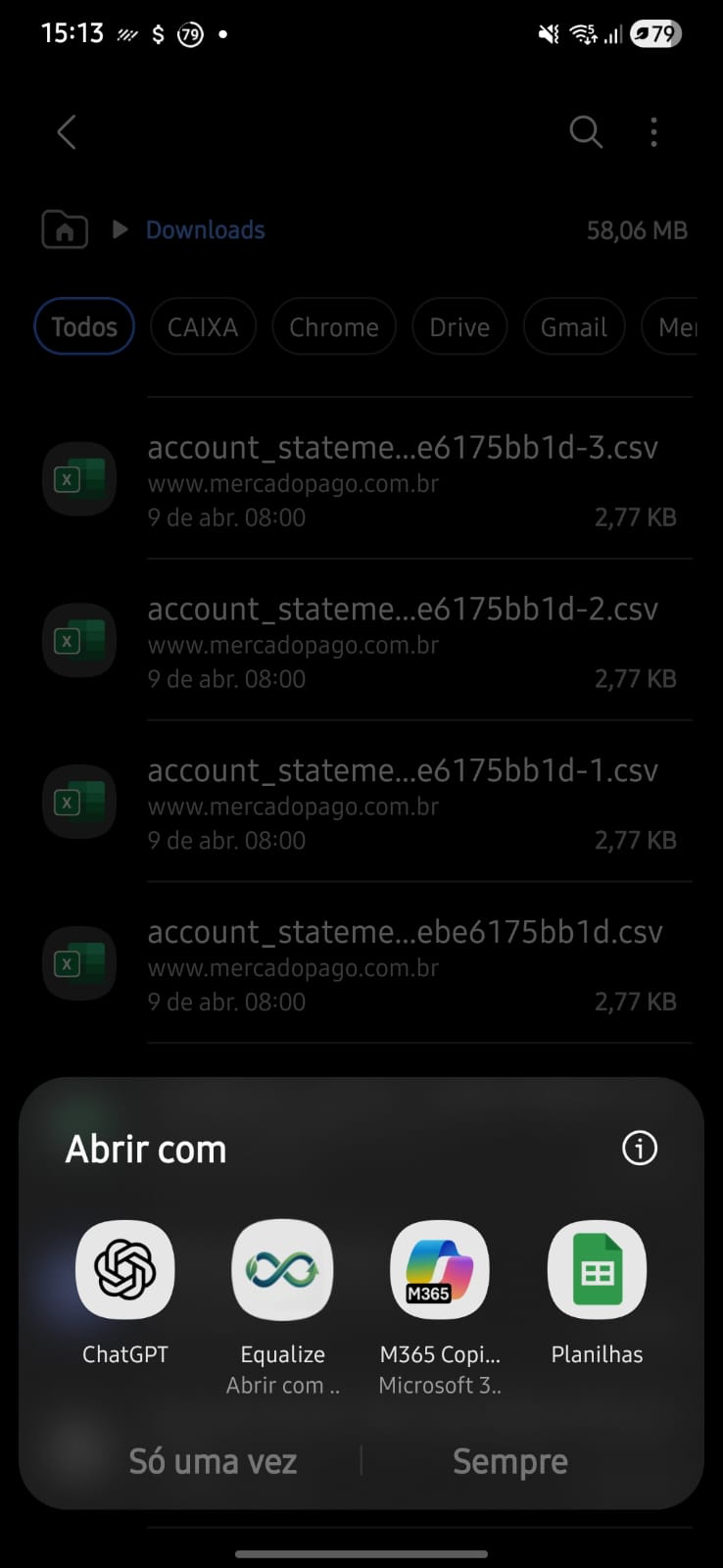Image resolution: width=723 pixels, height=1568 pixels.
Task: Tap the Downloads breadcrumb
Action: 206,229
